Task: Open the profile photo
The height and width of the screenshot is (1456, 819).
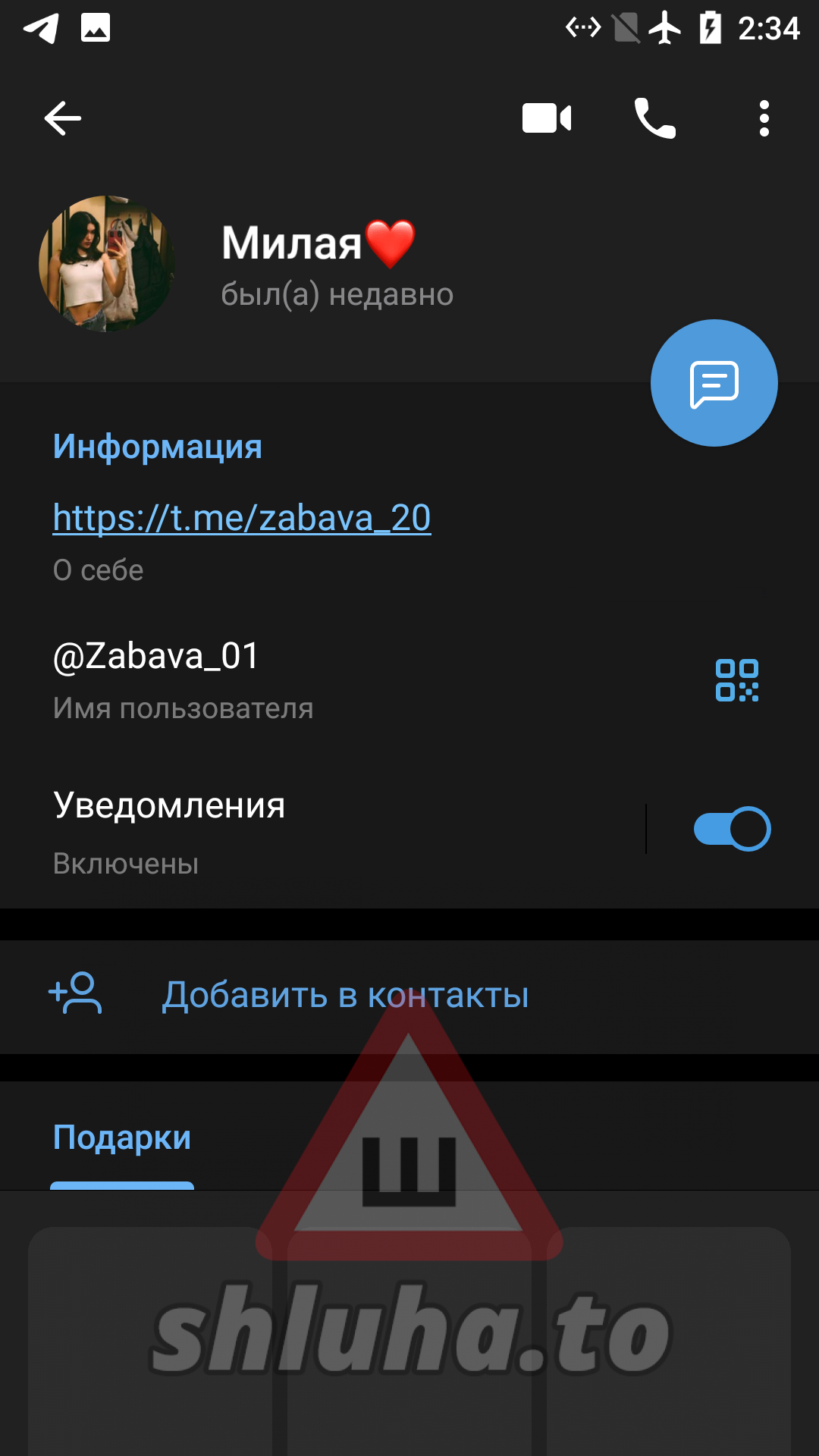Action: click(x=107, y=263)
